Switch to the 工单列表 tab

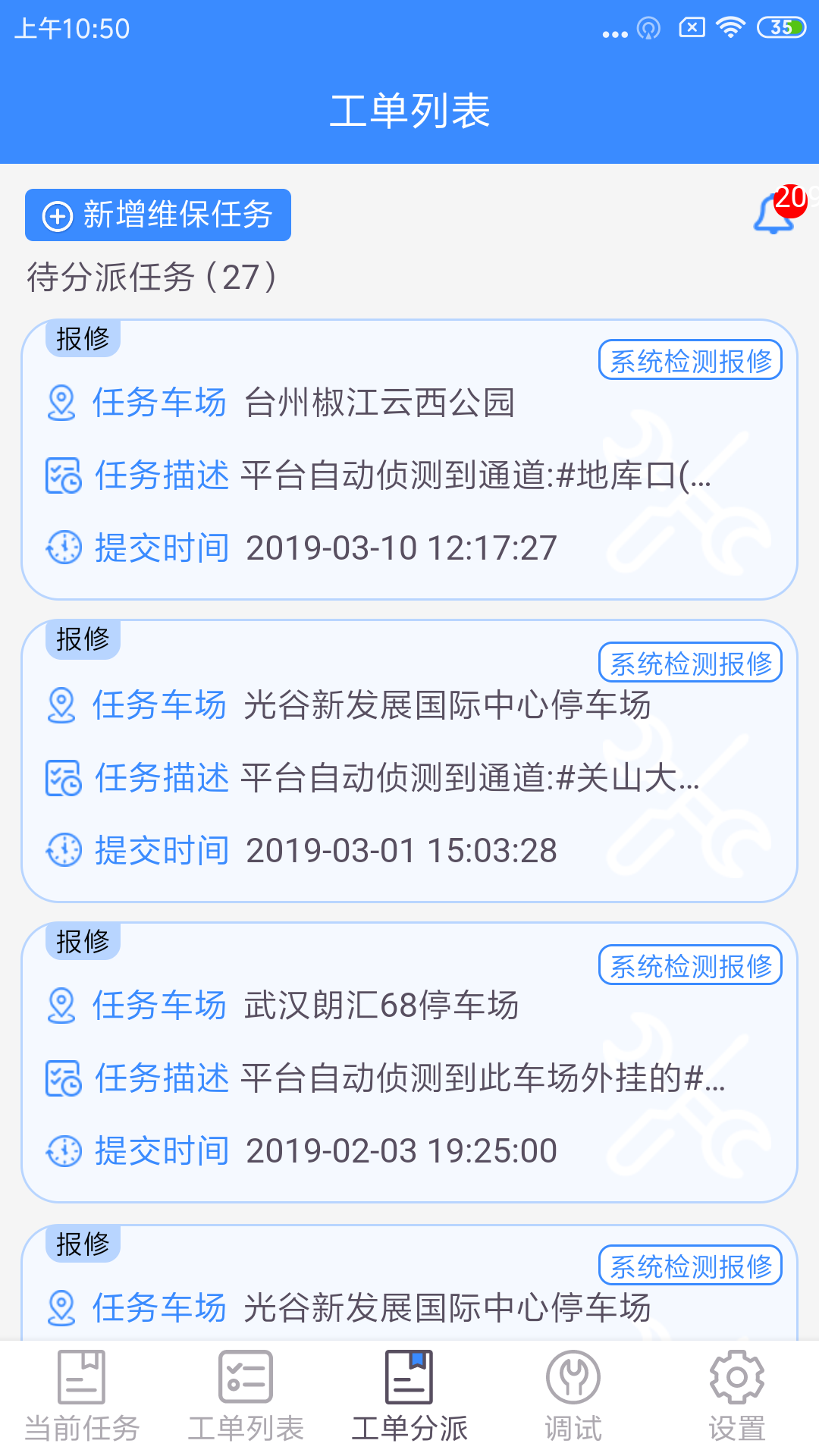tap(246, 1397)
